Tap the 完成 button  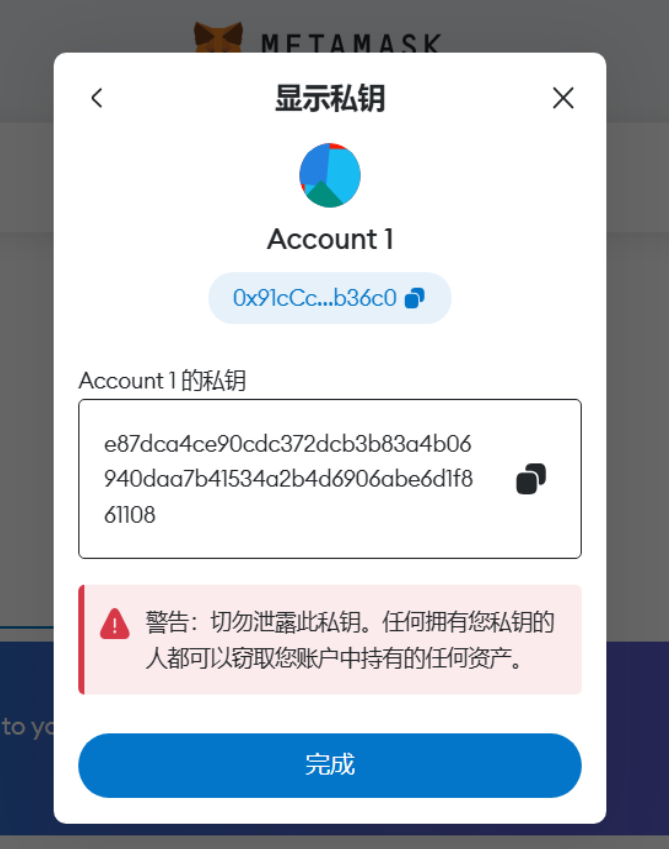[x=329, y=766]
